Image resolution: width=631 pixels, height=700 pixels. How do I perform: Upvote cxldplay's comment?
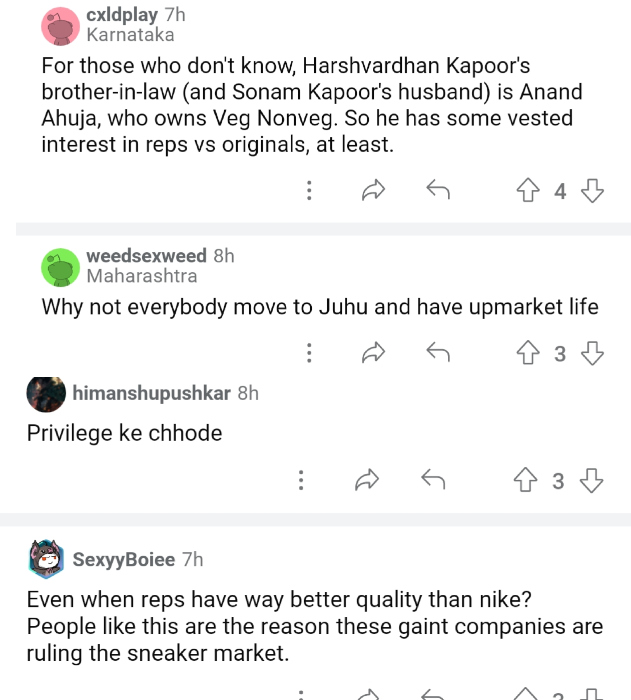[x=527, y=190]
